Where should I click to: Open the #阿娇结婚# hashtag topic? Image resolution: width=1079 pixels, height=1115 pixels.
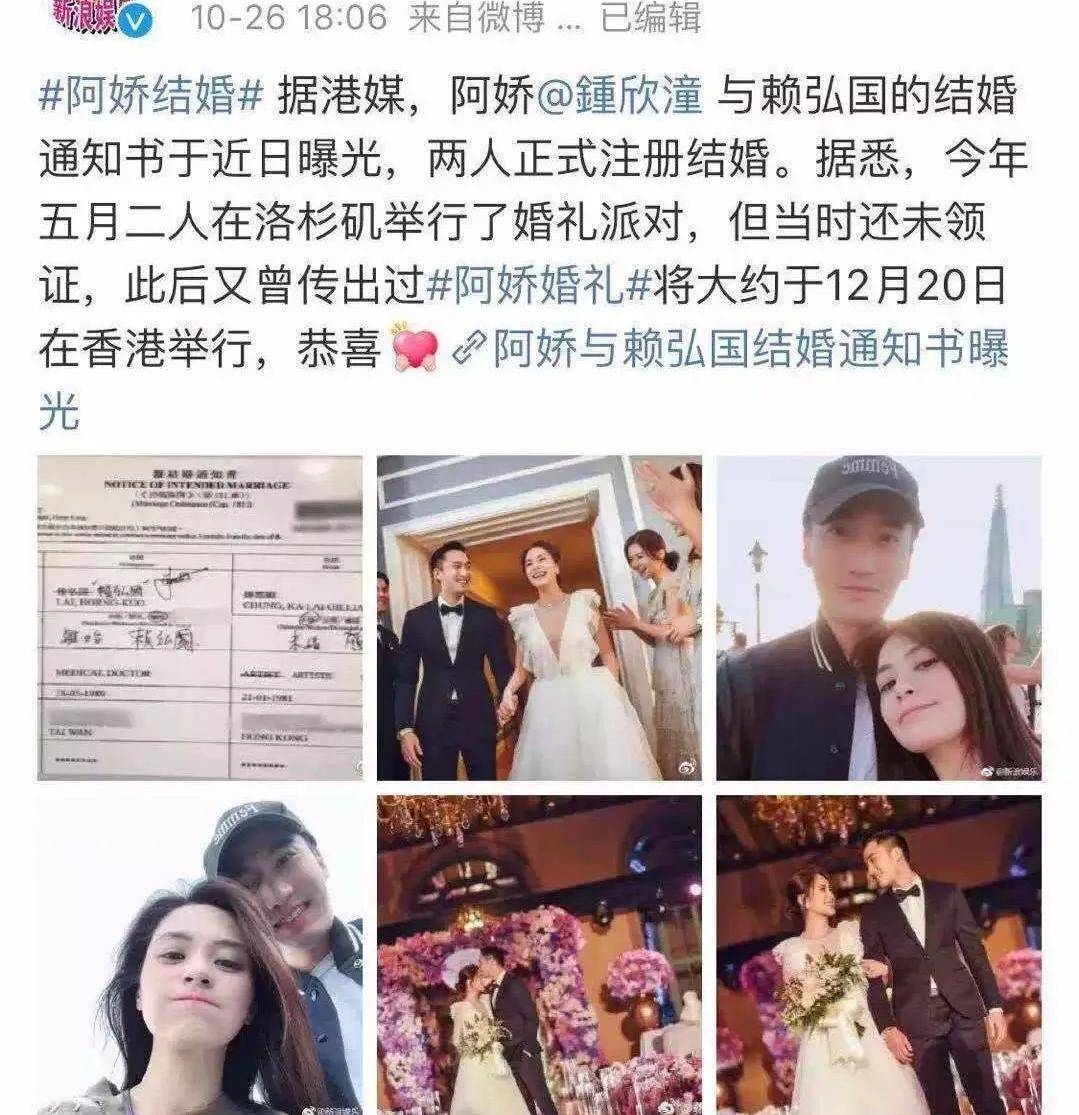coord(151,97)
